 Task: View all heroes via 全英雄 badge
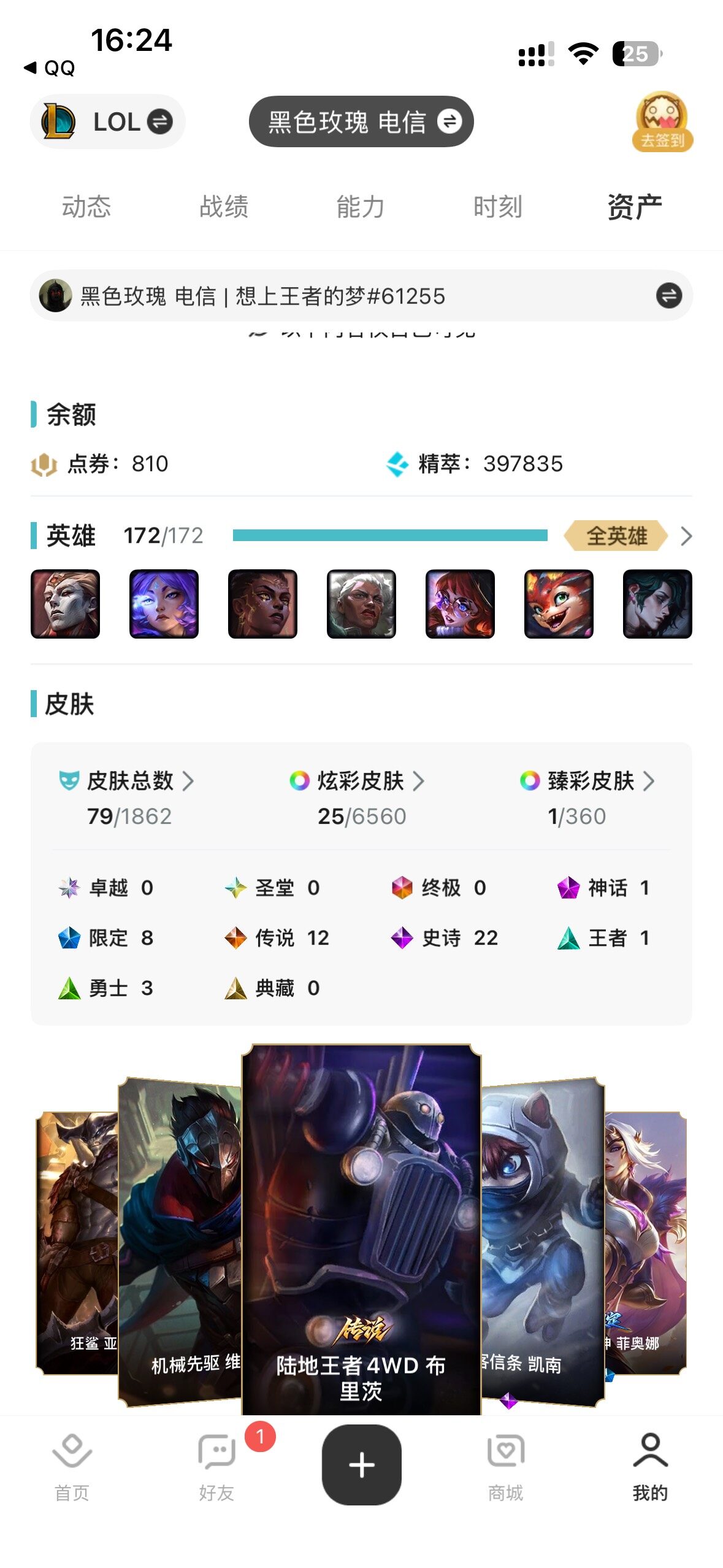click(616, 536)
